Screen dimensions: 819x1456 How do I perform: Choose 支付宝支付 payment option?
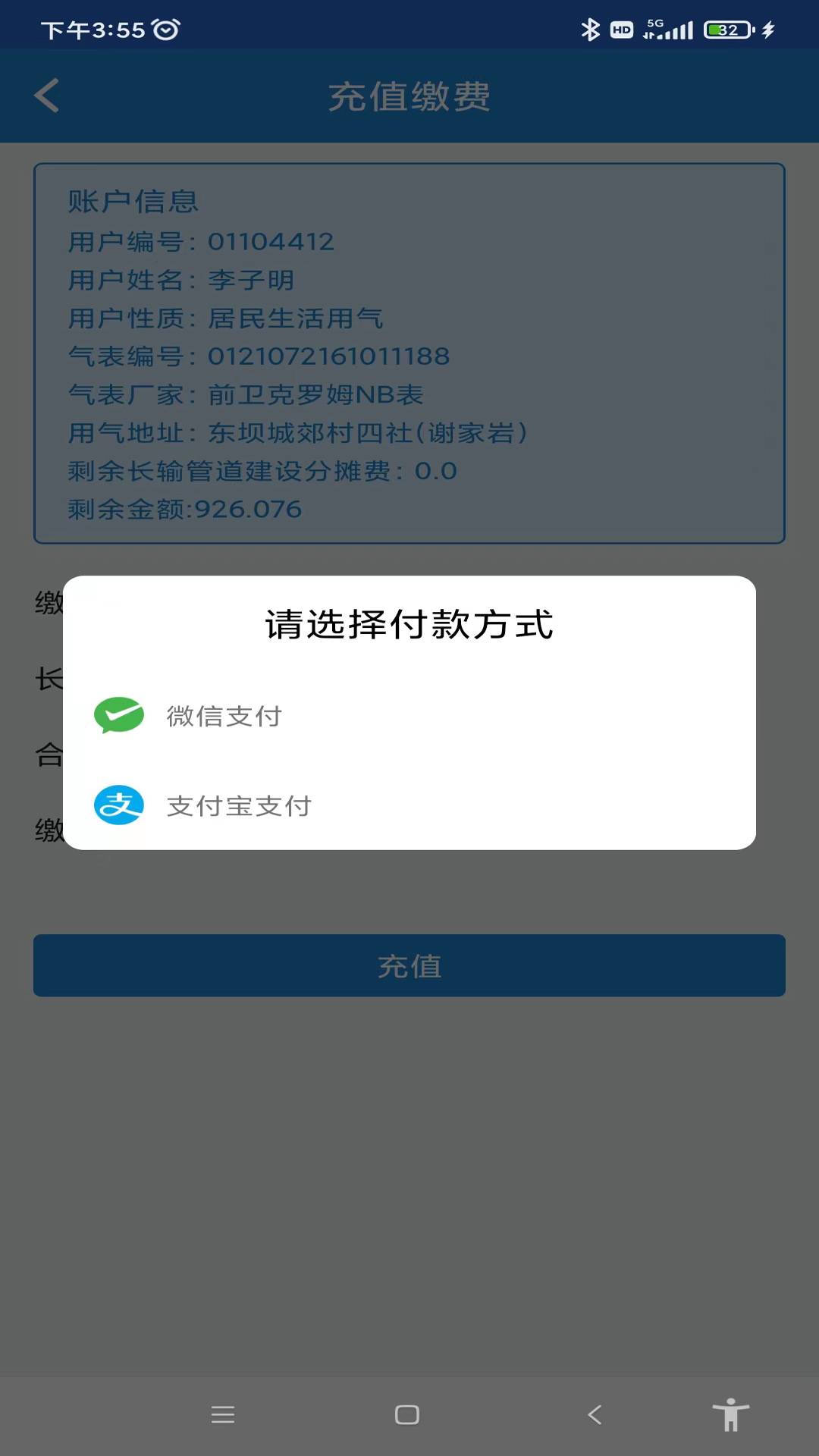(239, 805)
